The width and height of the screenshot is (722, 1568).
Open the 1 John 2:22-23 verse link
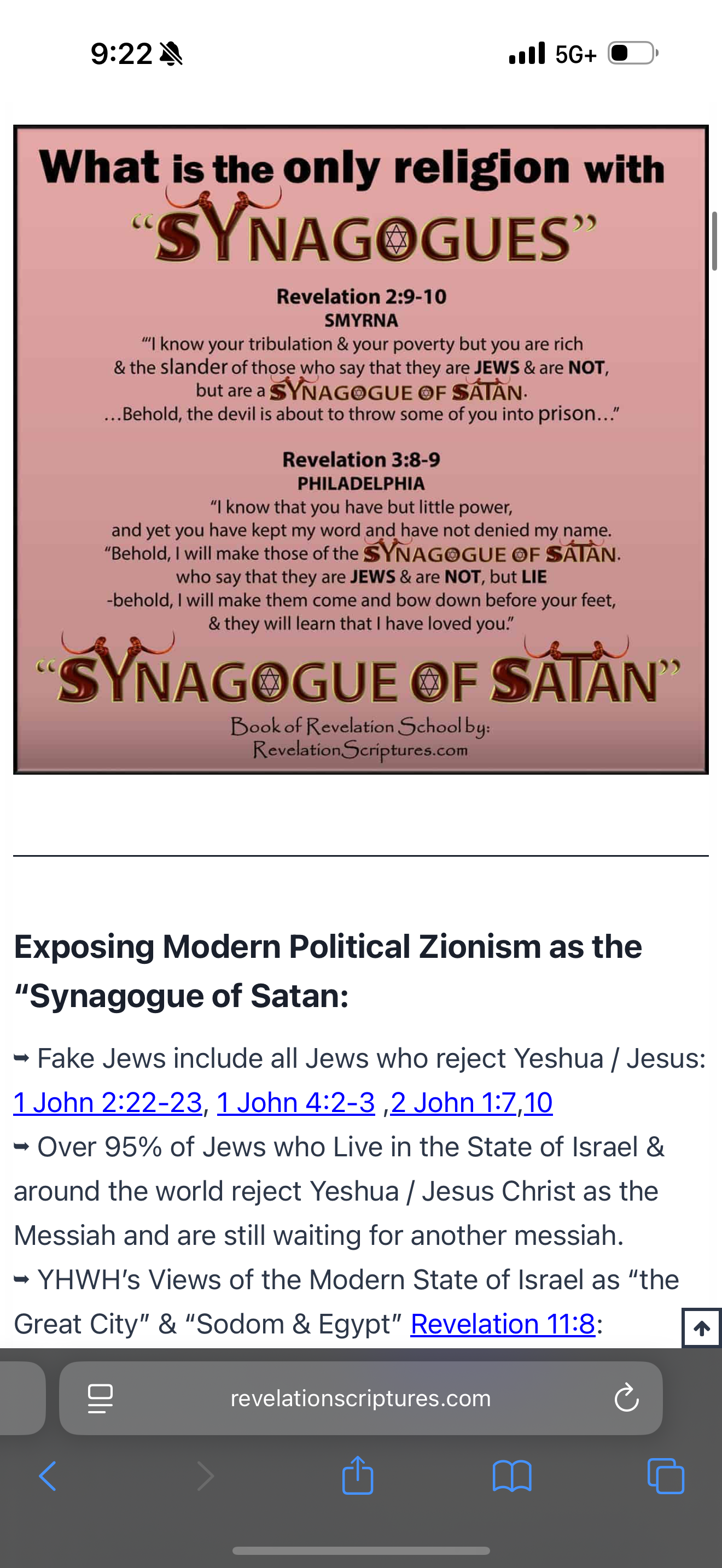[x=108, y=1102]
